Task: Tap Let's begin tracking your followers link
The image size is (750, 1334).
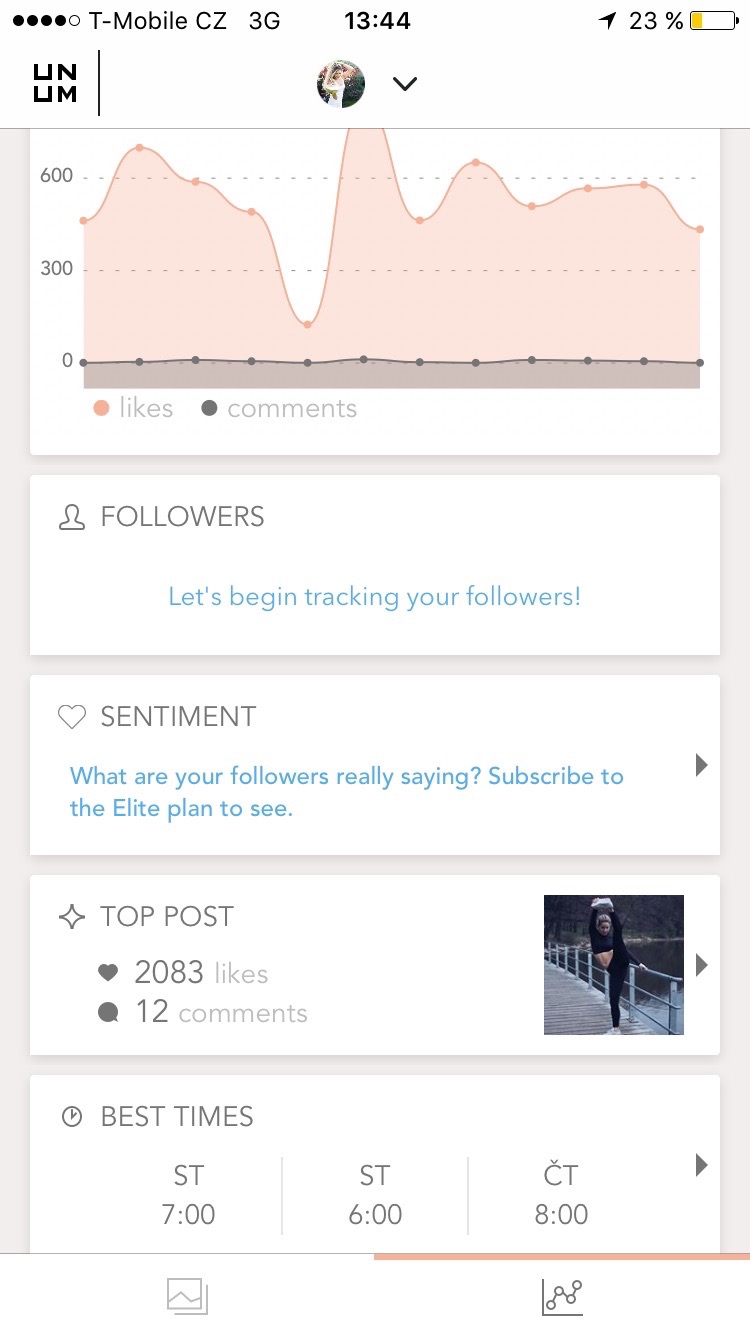Action: click(374, 597)
